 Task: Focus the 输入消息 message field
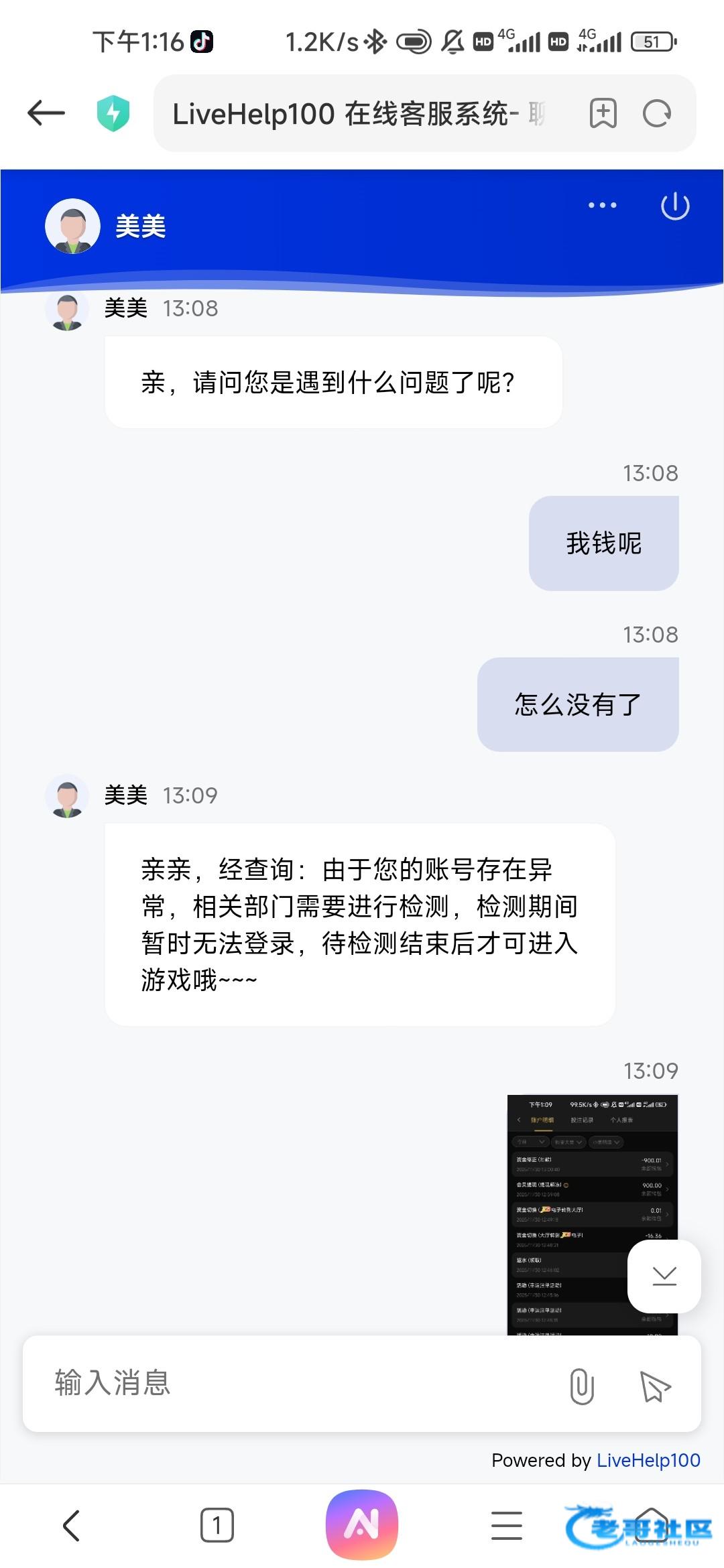[x=295, y=1383]
